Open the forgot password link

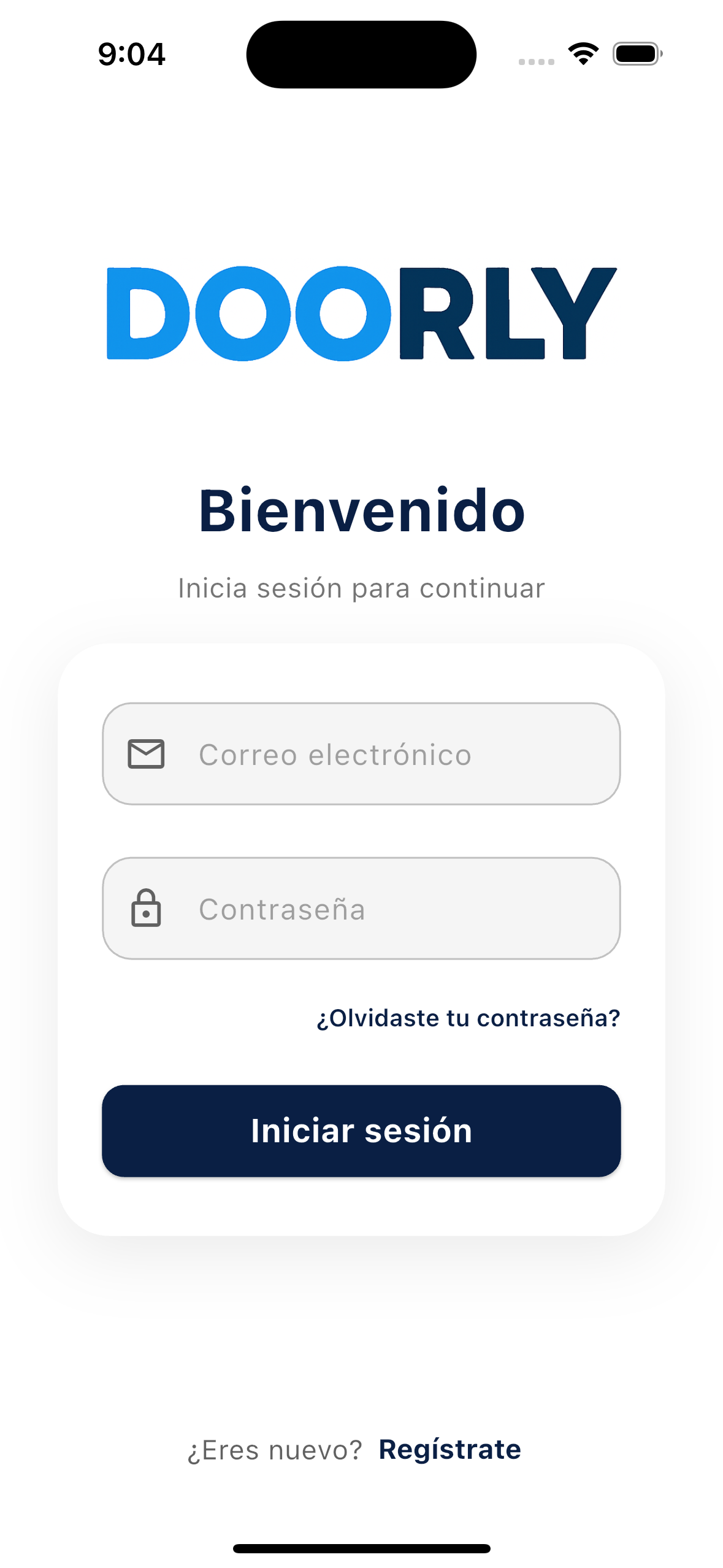[x=469, y=1018]
